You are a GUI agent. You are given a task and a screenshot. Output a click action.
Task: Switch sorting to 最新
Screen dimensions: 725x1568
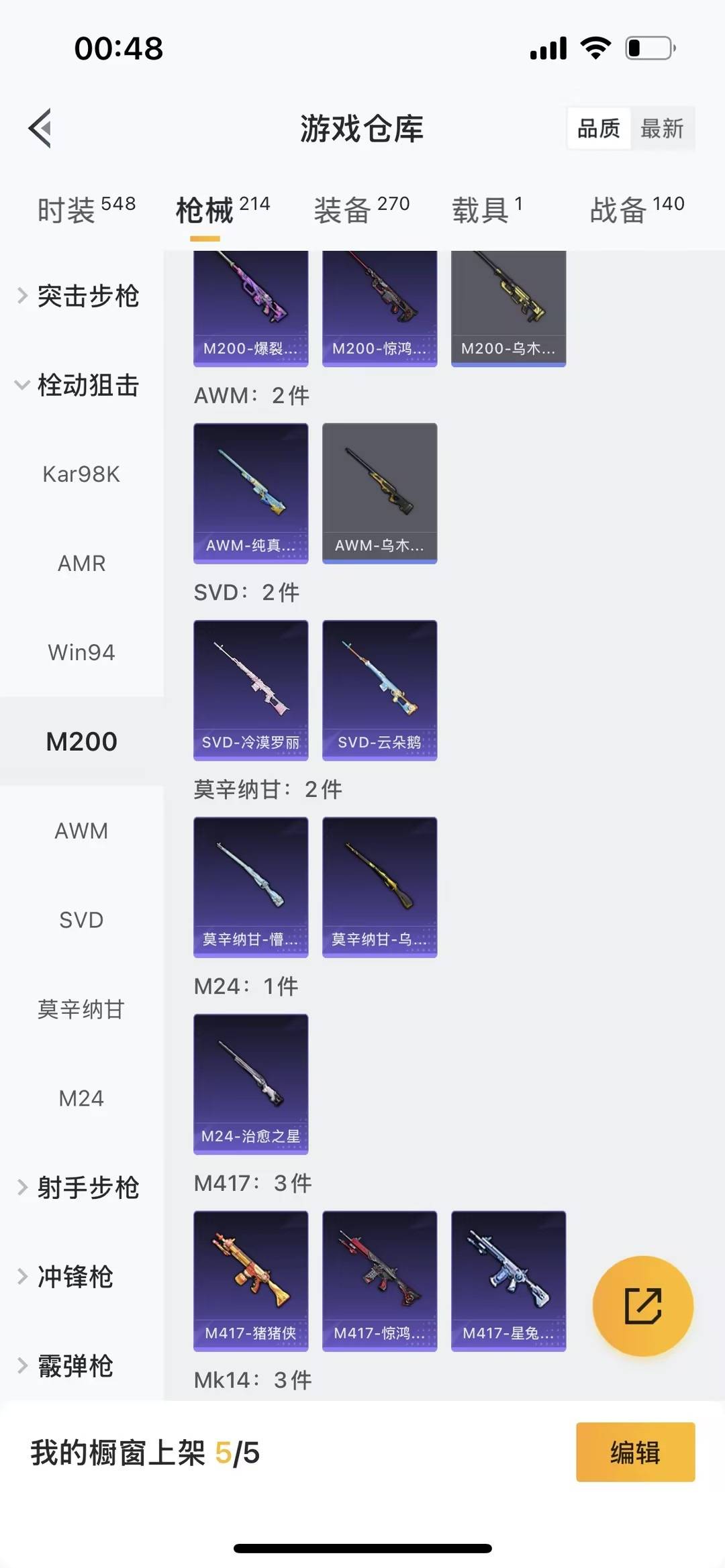pyautogui.click(x=663, y=129)
